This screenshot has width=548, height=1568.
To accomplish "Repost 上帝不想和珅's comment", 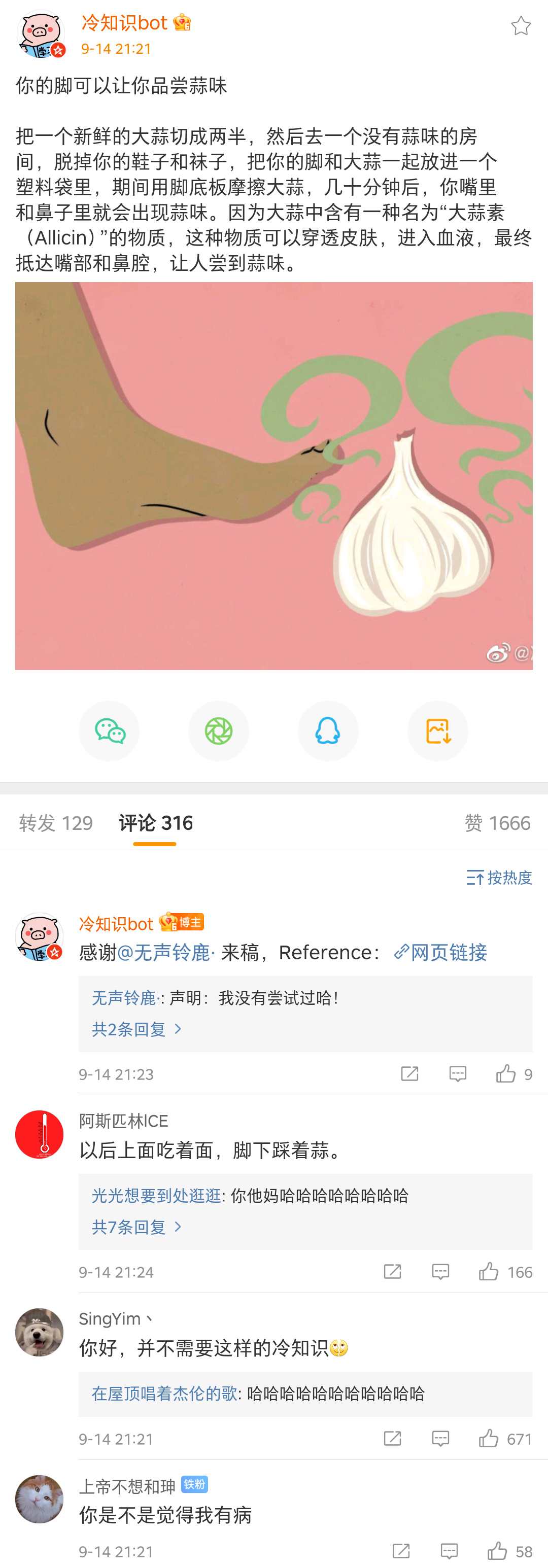I will [401, 1550].
